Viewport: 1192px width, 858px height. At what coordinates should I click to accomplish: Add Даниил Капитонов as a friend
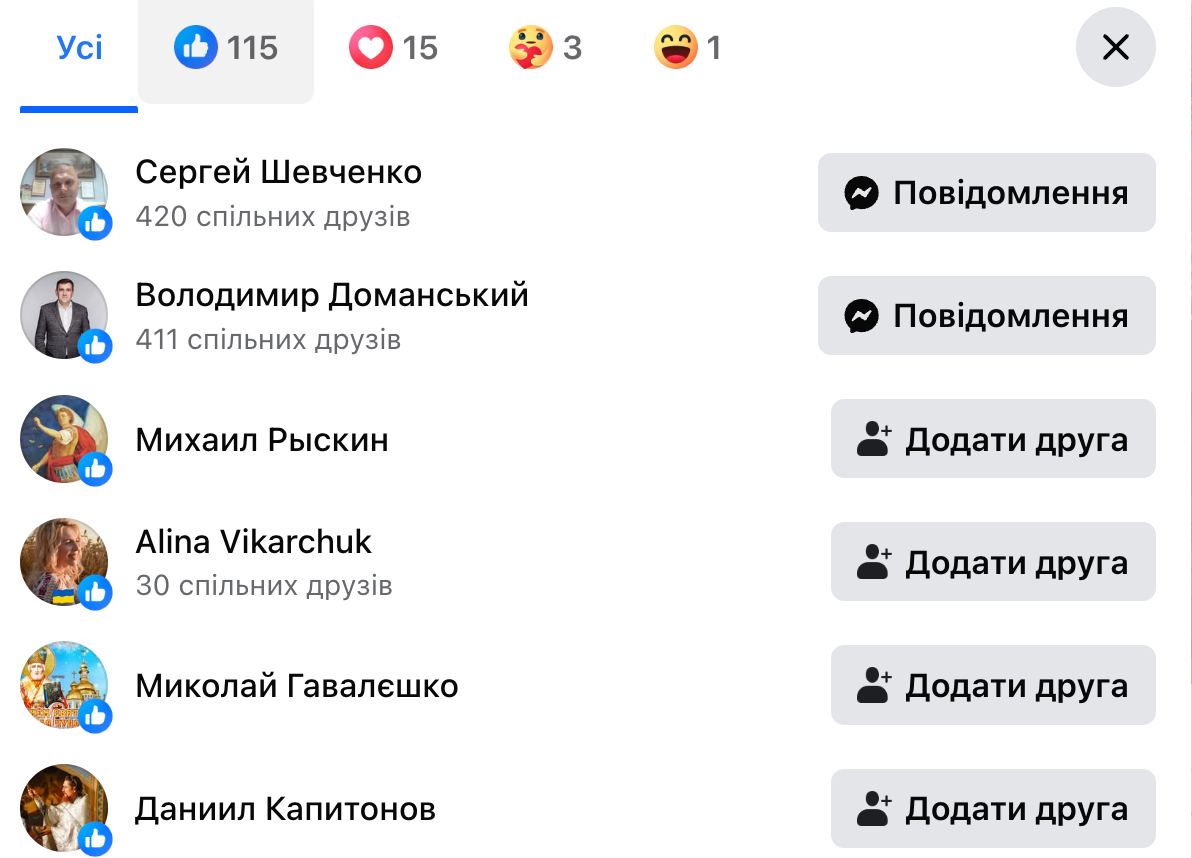point(992,808)
